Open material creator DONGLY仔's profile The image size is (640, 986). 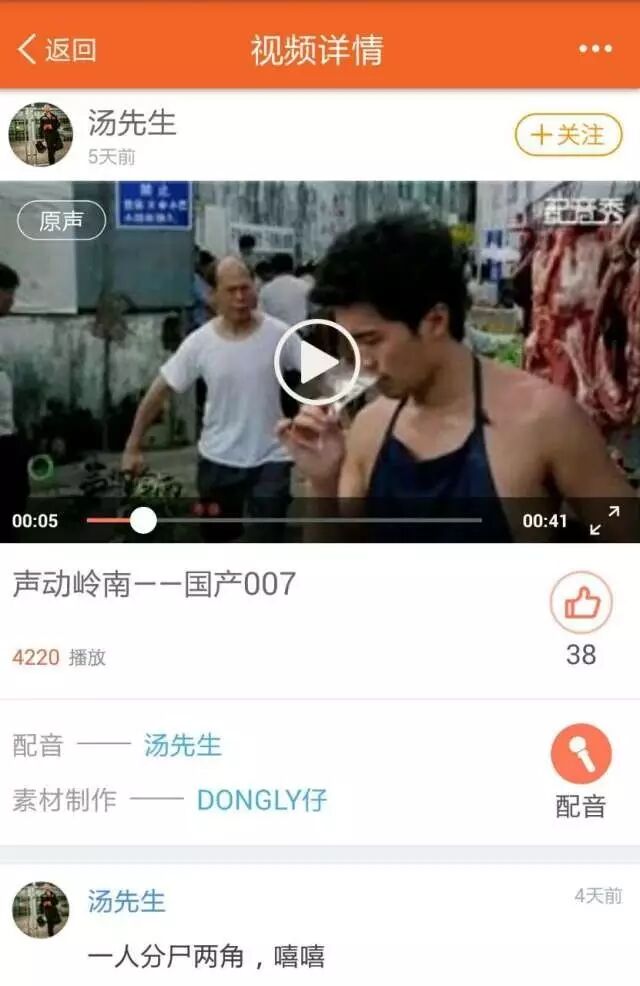click(x=262, y=800)
